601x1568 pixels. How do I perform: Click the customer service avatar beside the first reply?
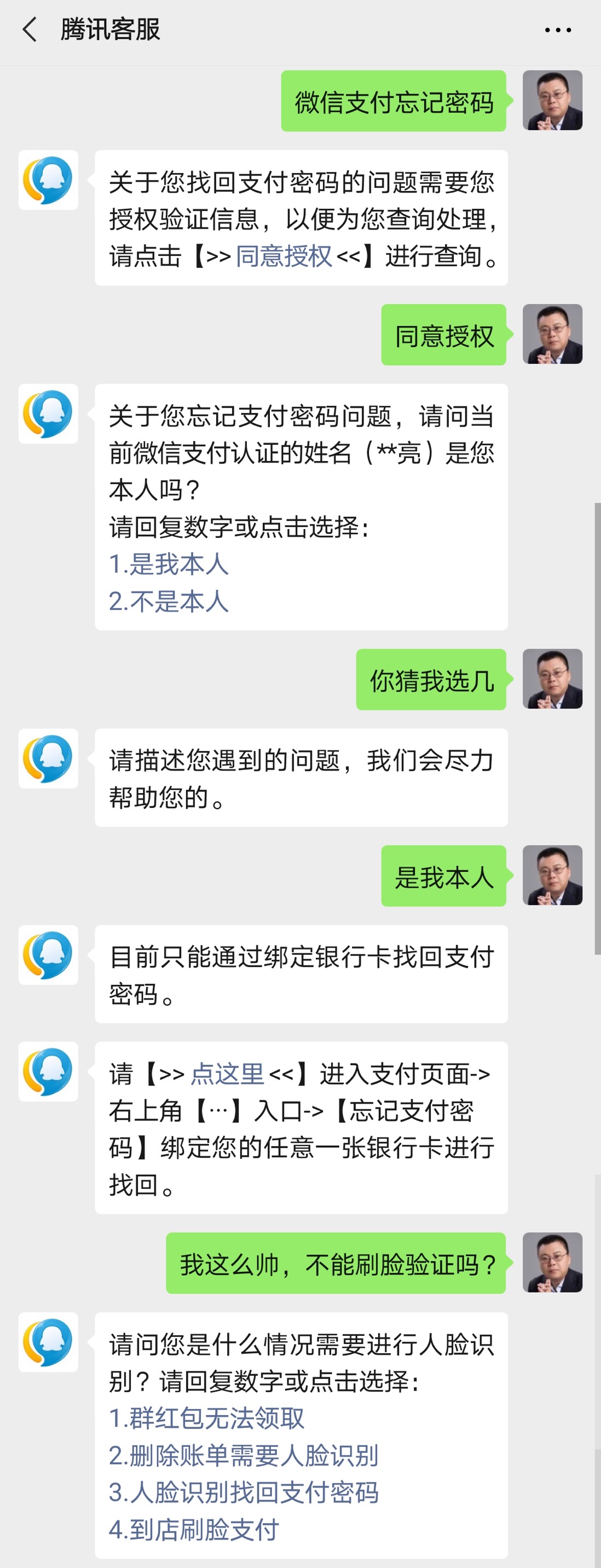pos(49,180)
